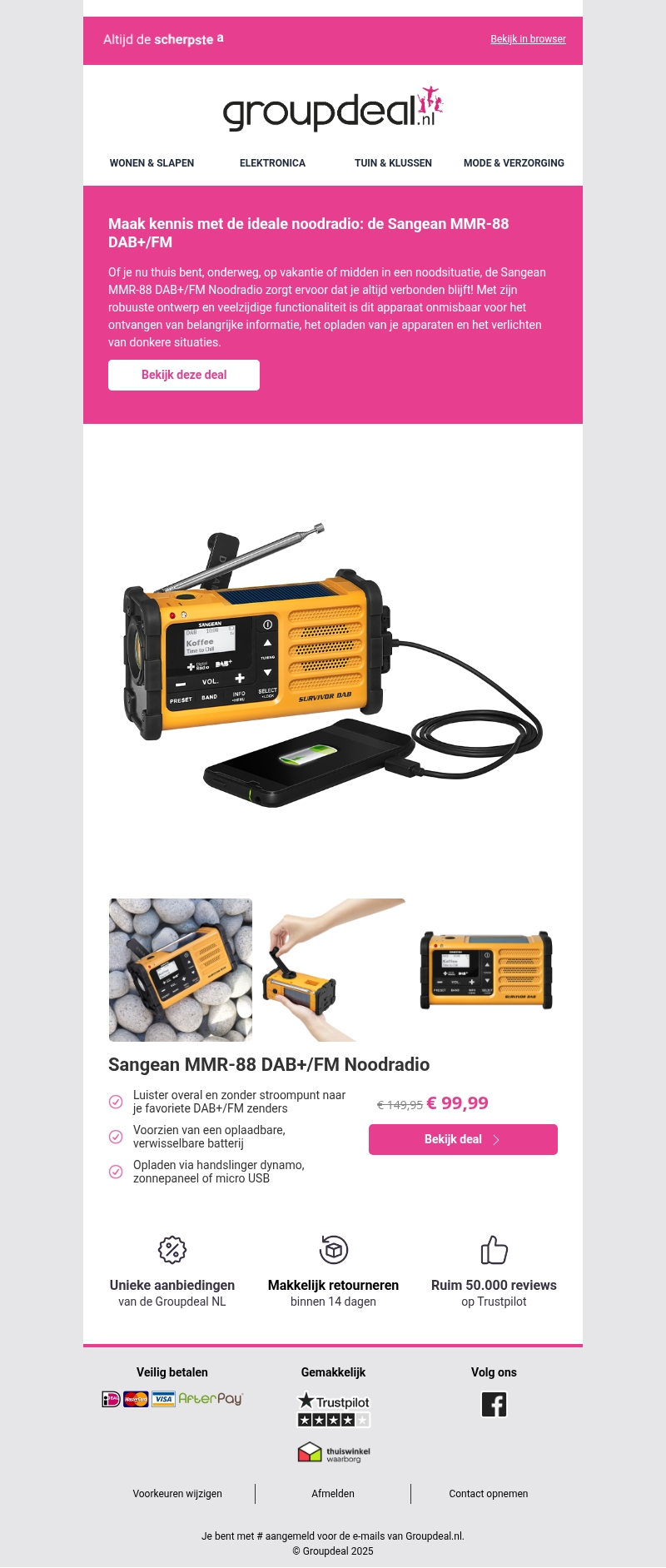This screenshot has height=1568, width=666.
Task: Tap the 'Bekijk deze deal' button
Action: [x=184, y=375]
